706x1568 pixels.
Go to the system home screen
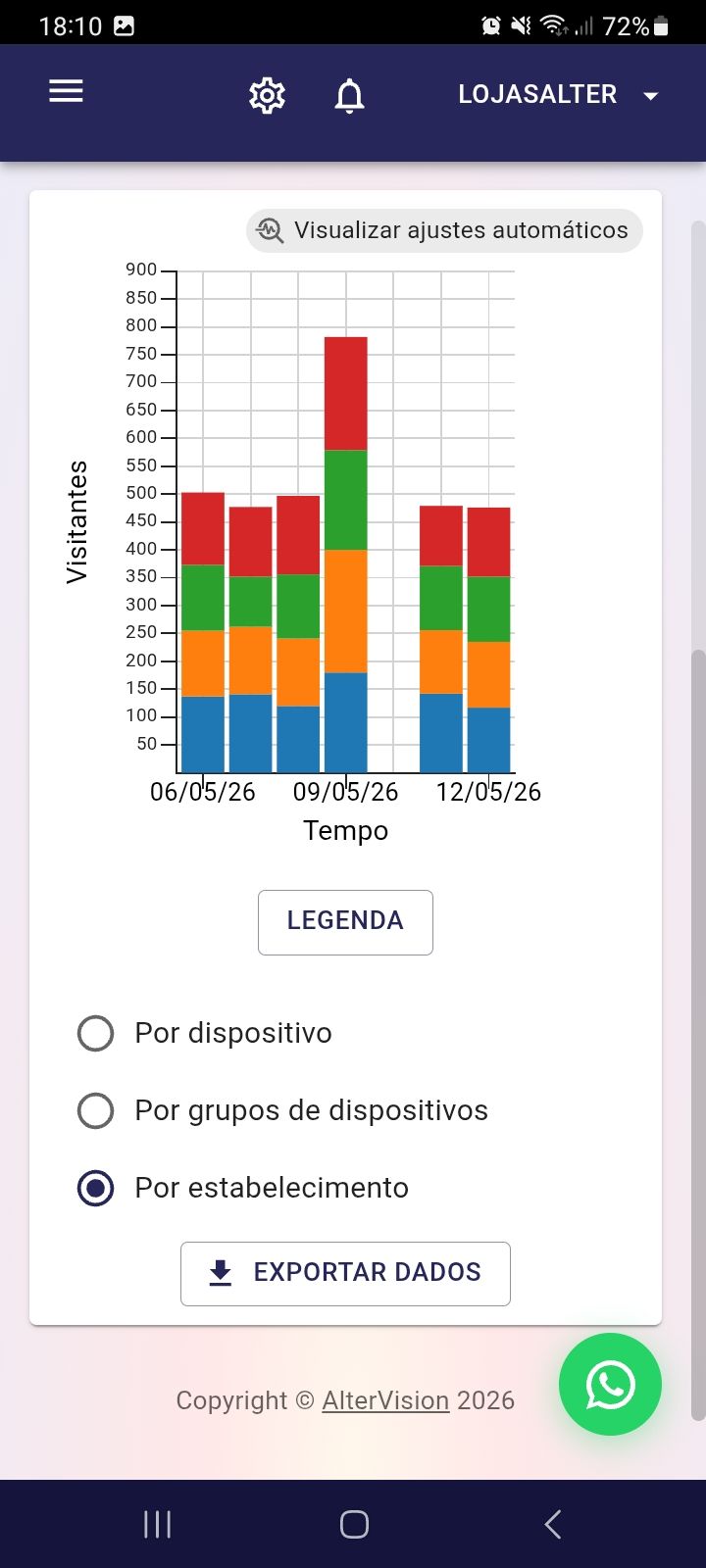tap(354, 1524)
